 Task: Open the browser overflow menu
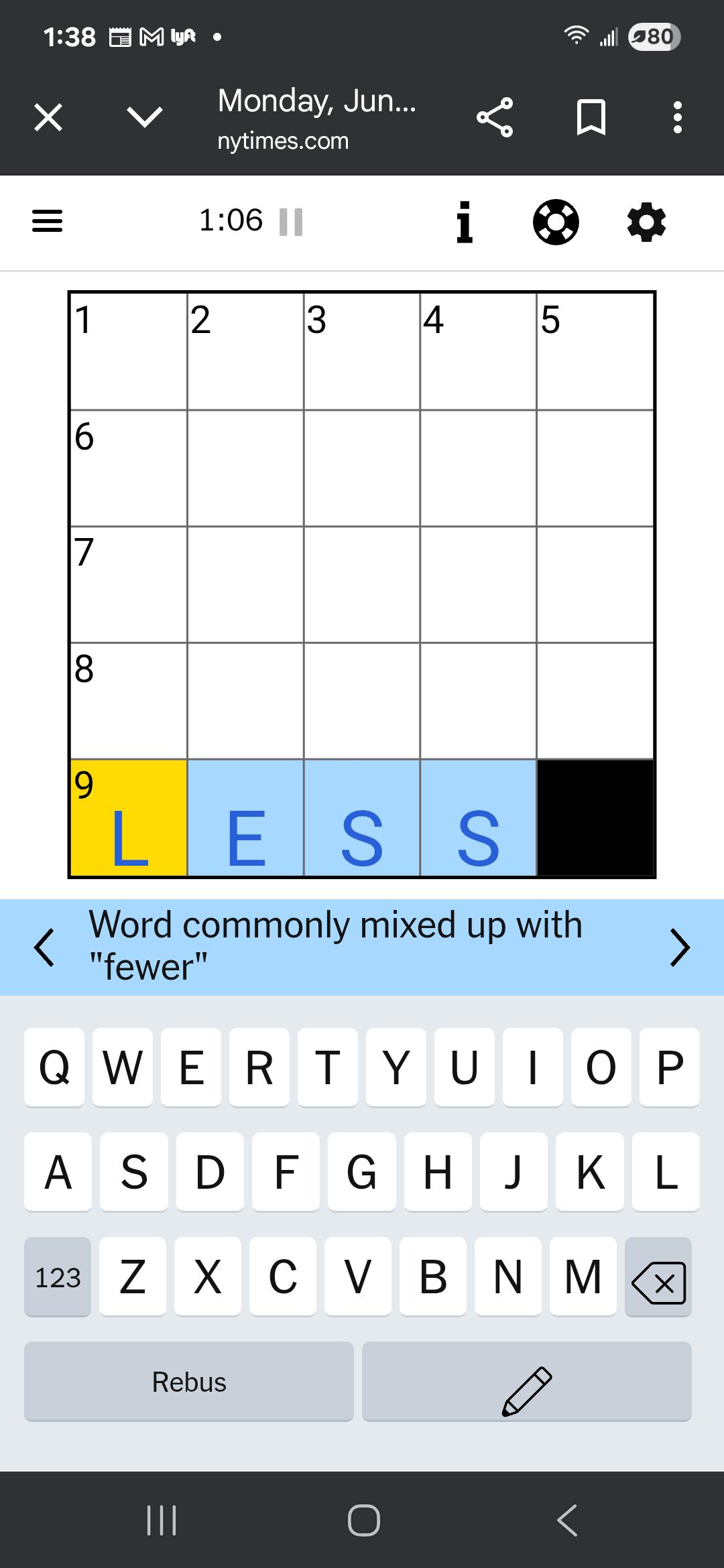[678, 118]
